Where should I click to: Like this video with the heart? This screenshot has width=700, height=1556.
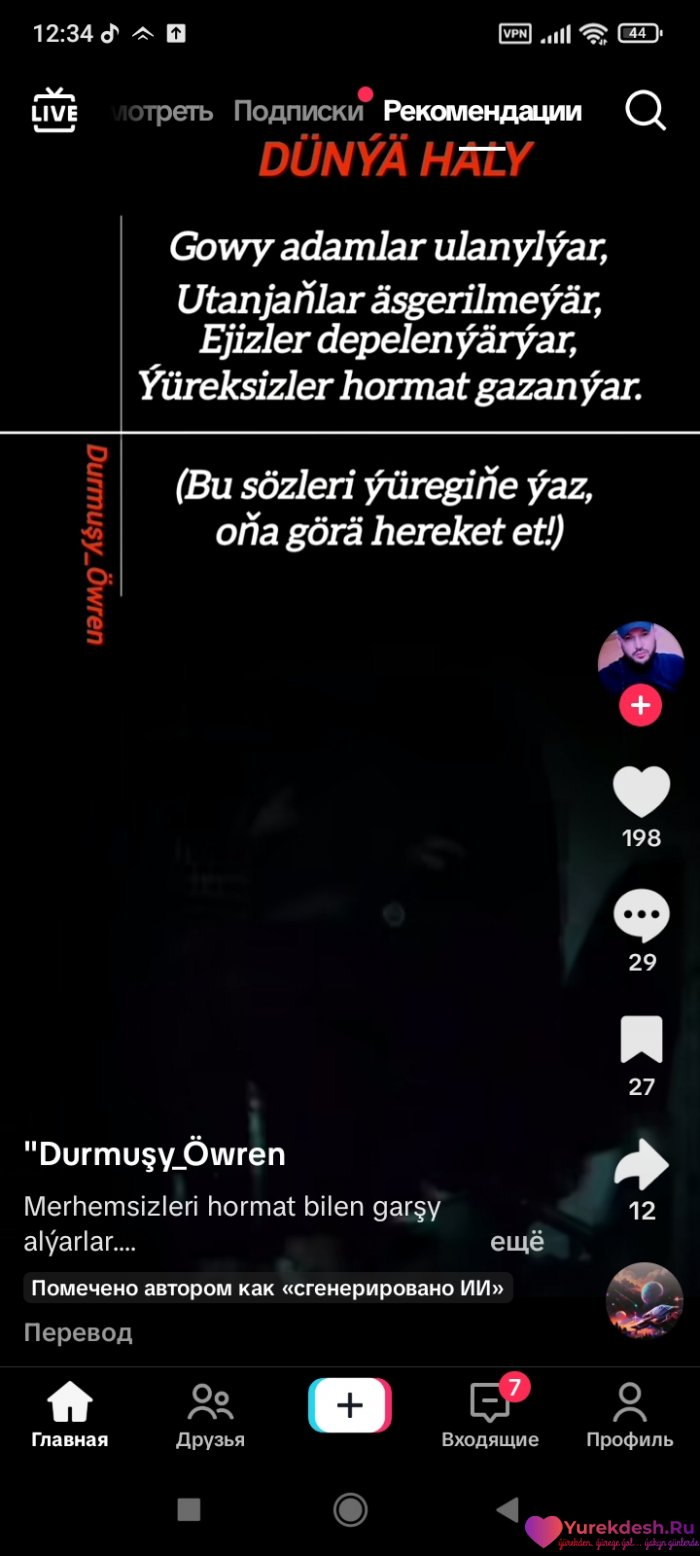coord(641,793)
